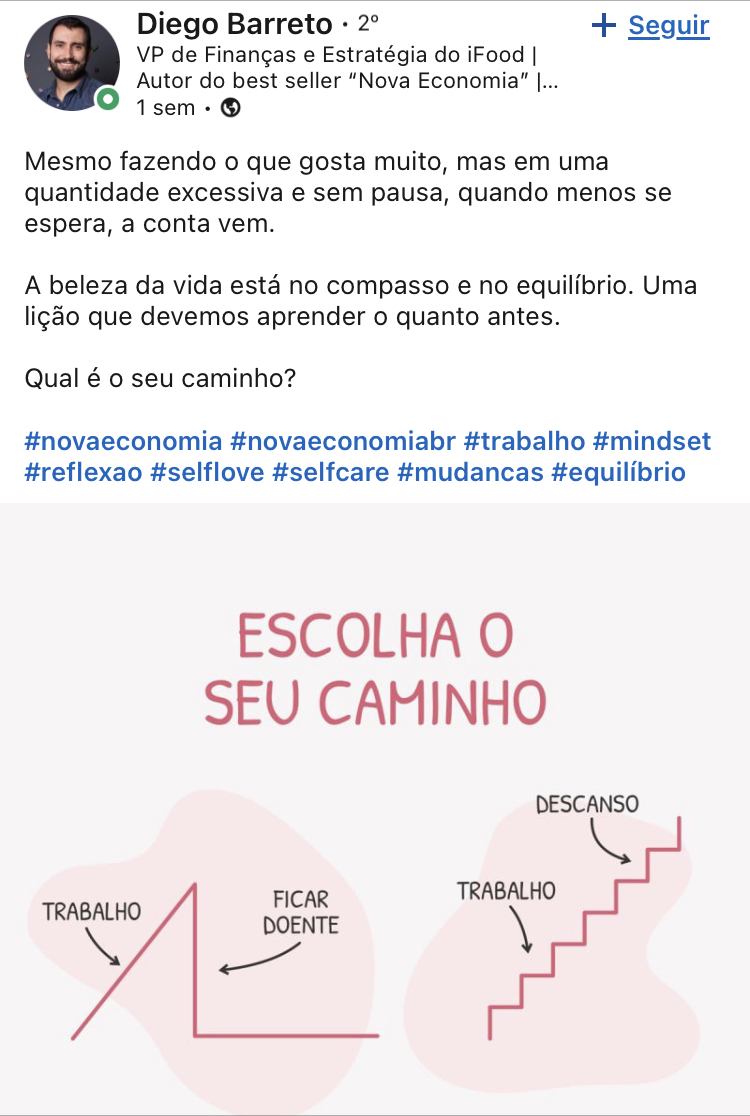Open hashtag #reflexao
Image resolution: width=750 pixels, height=1116 pixels.
(83, 471)
